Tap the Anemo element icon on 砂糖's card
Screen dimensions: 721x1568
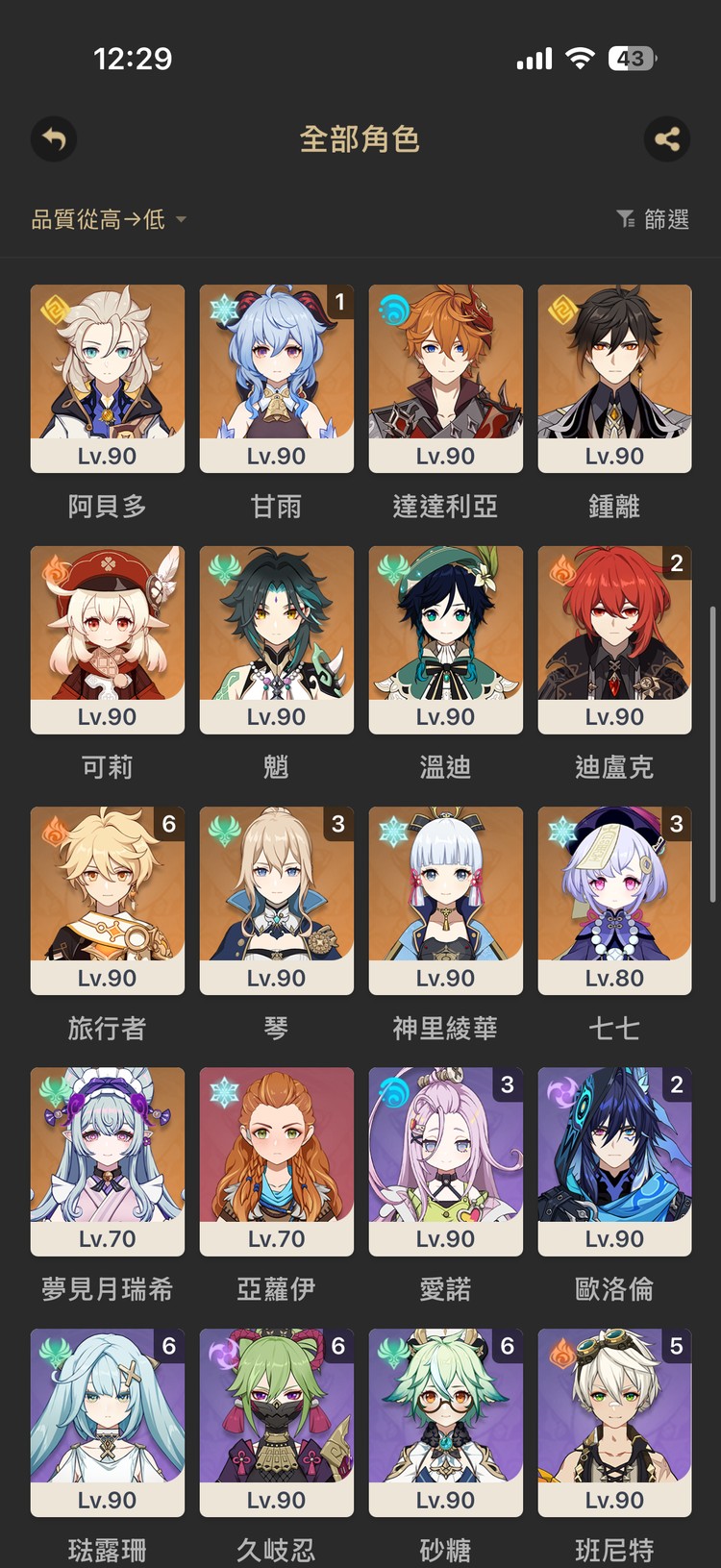(389, 1348)
